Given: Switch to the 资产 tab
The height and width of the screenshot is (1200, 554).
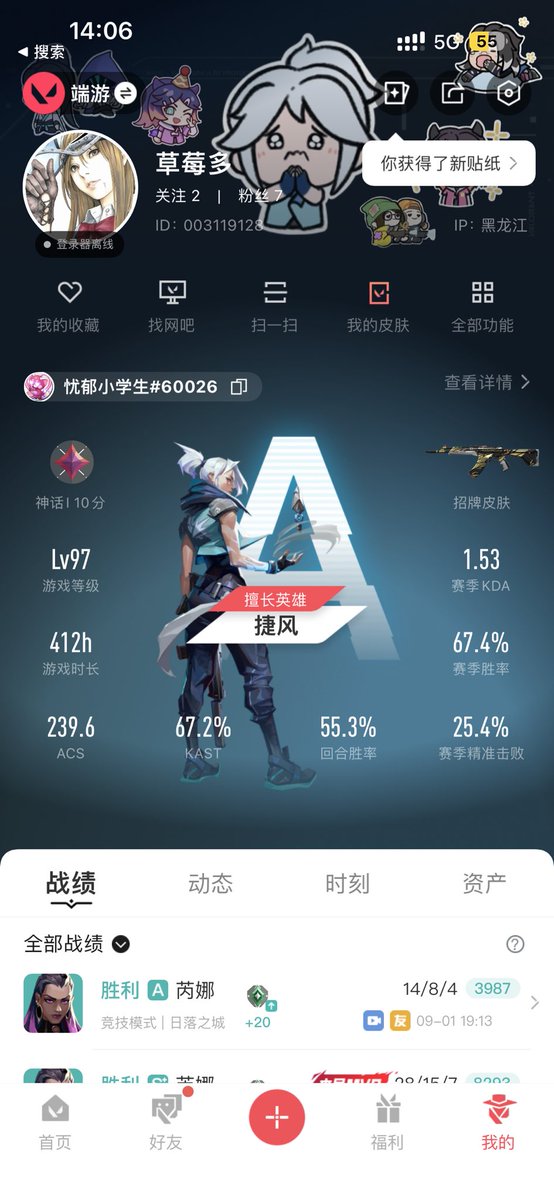Looking at the screenshot, I should coord(484,883).
